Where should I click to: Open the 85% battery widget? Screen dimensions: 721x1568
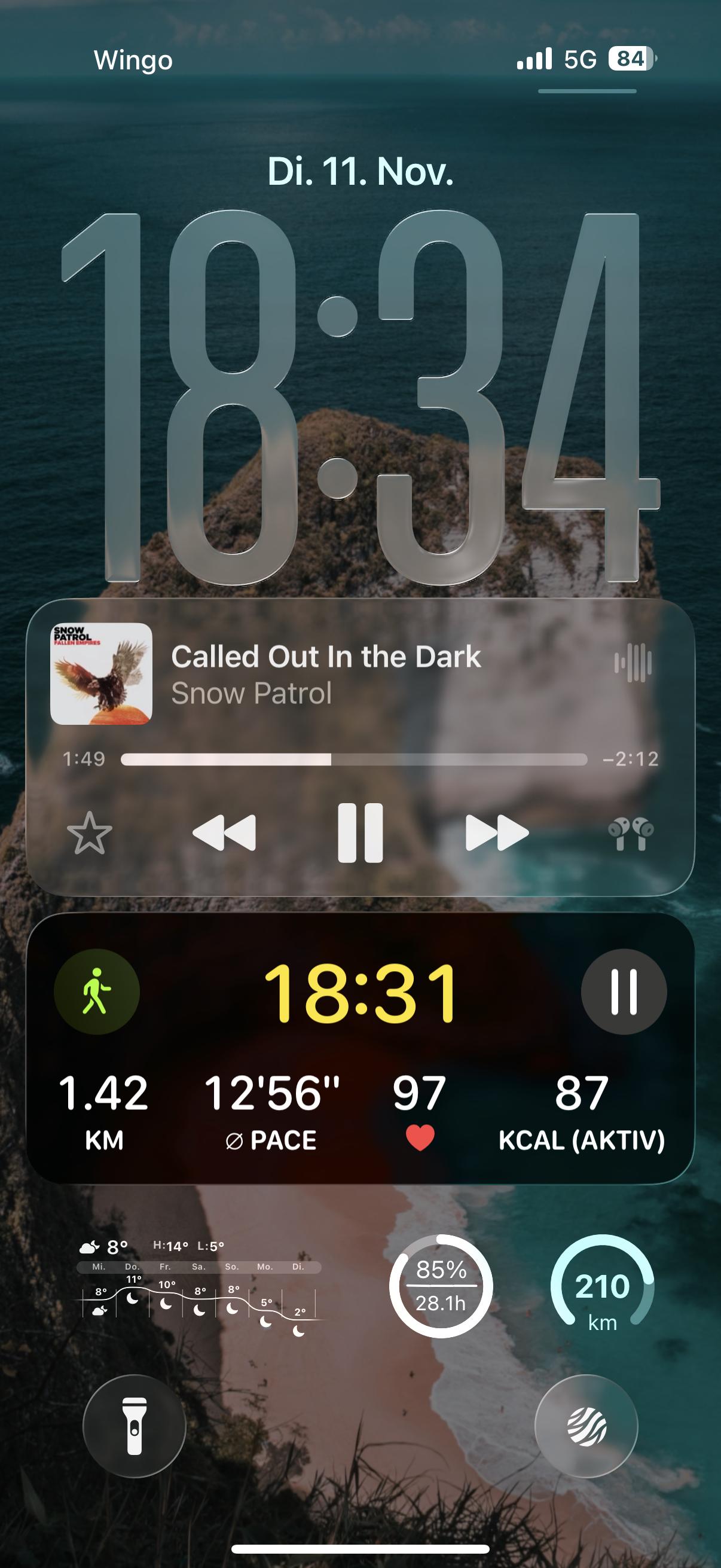click(441, 1286)
